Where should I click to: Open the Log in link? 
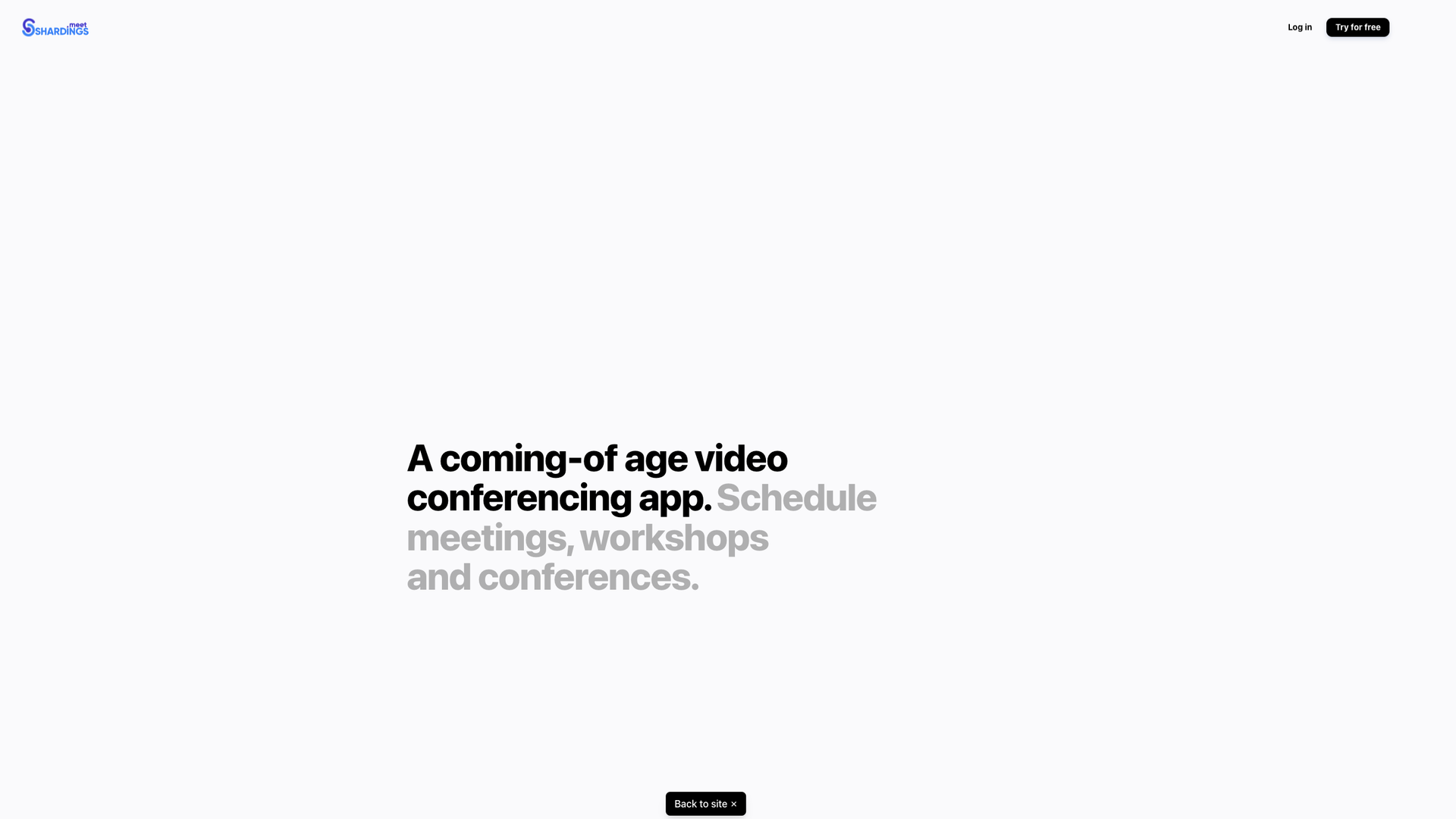pyautogui.click(x=1299, y=27)
